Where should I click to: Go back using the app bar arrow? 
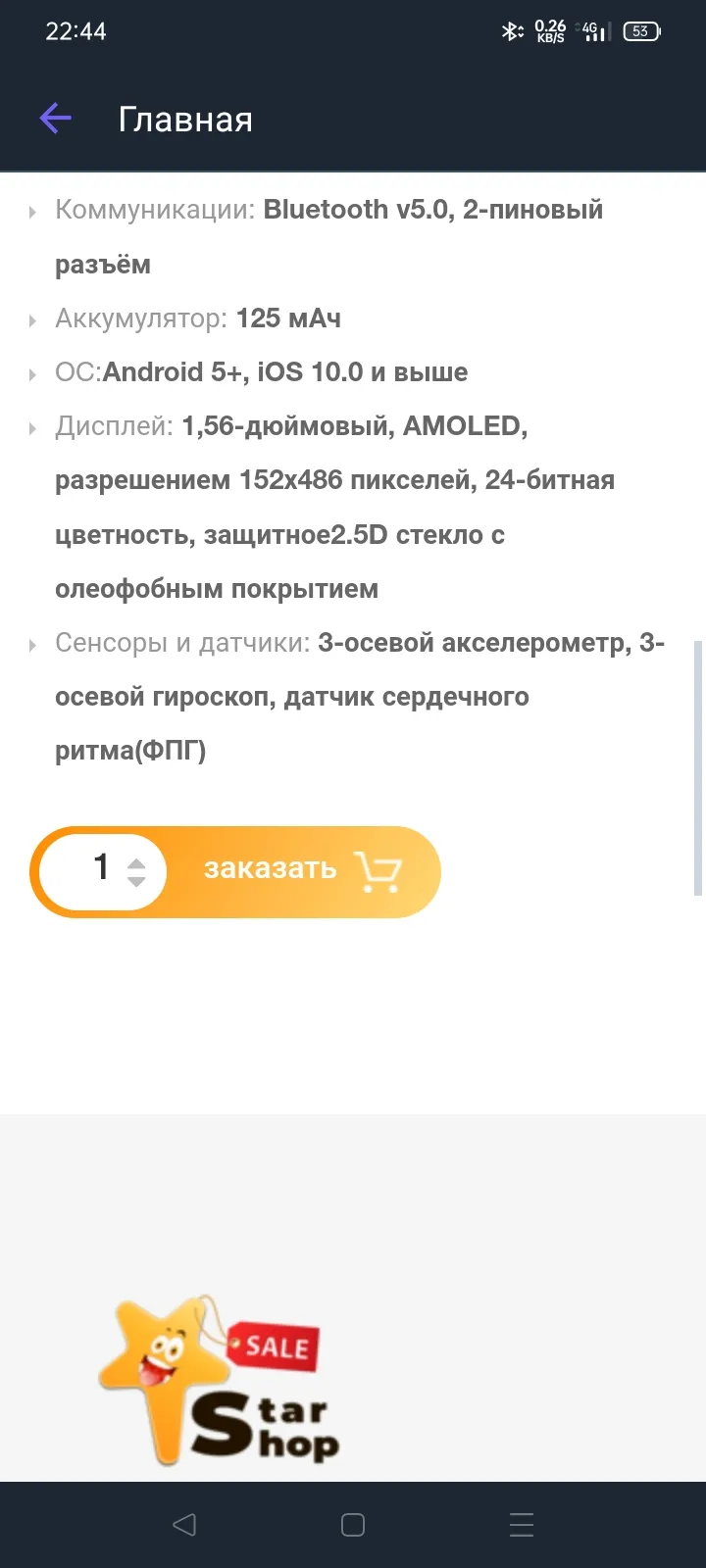pyautogui.click(x=56, y=120)
